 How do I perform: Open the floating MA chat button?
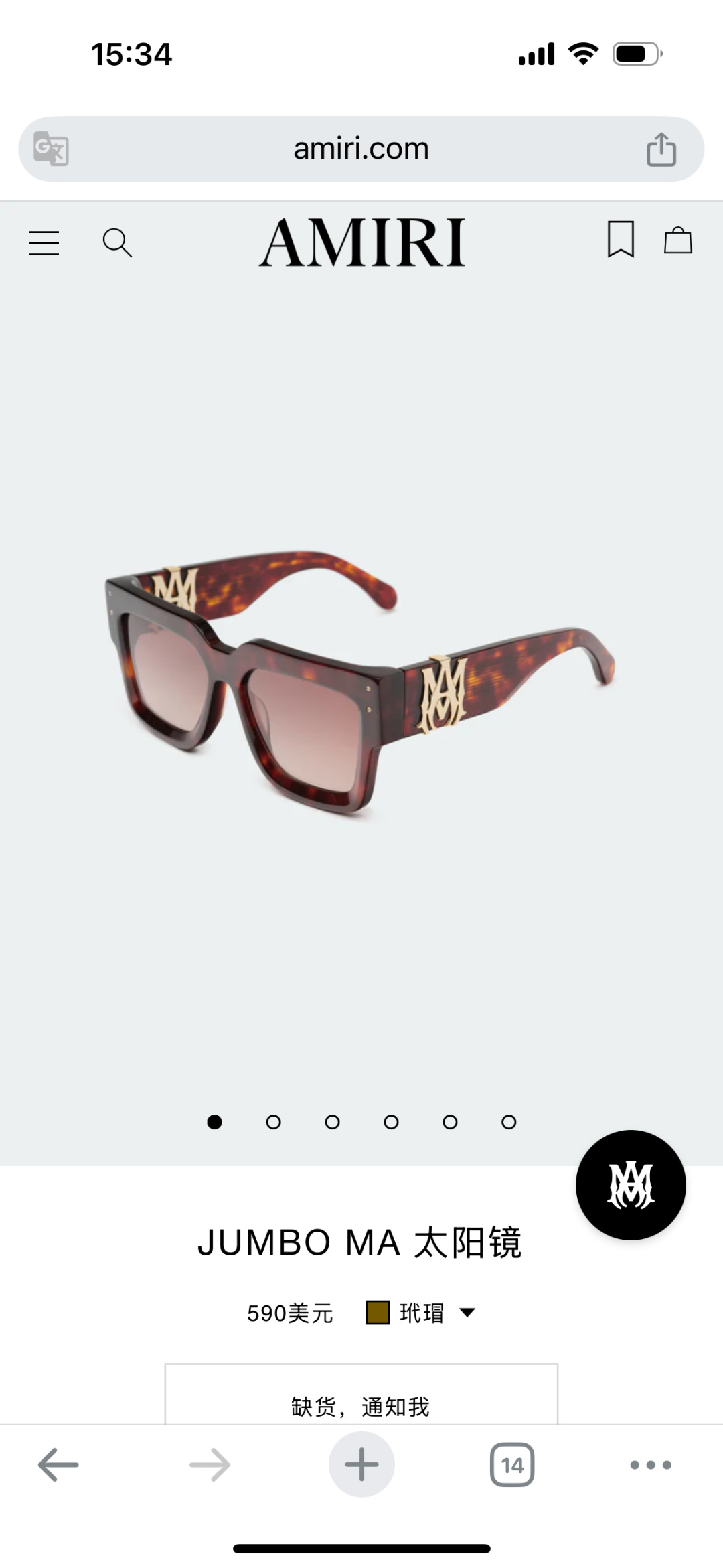click(631, 1185)
